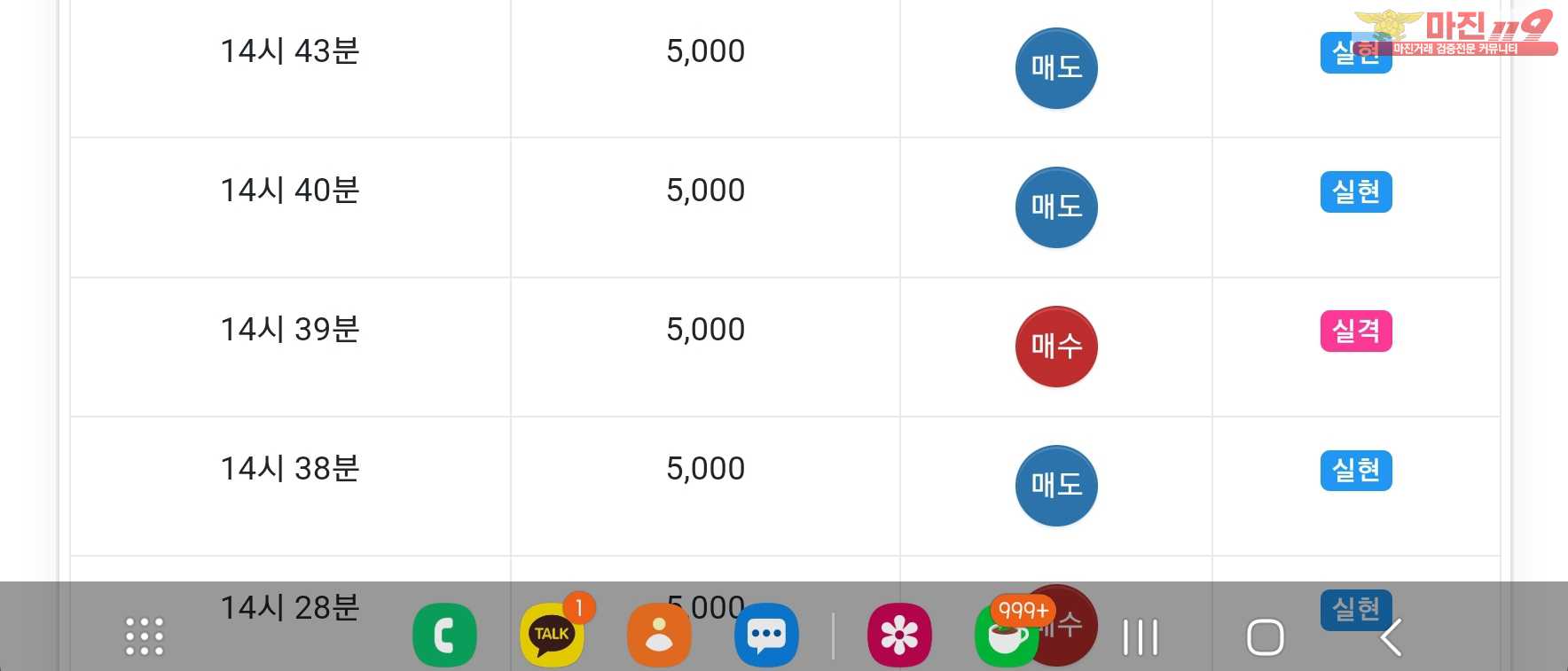Open the Contacts app

[659, 635]
